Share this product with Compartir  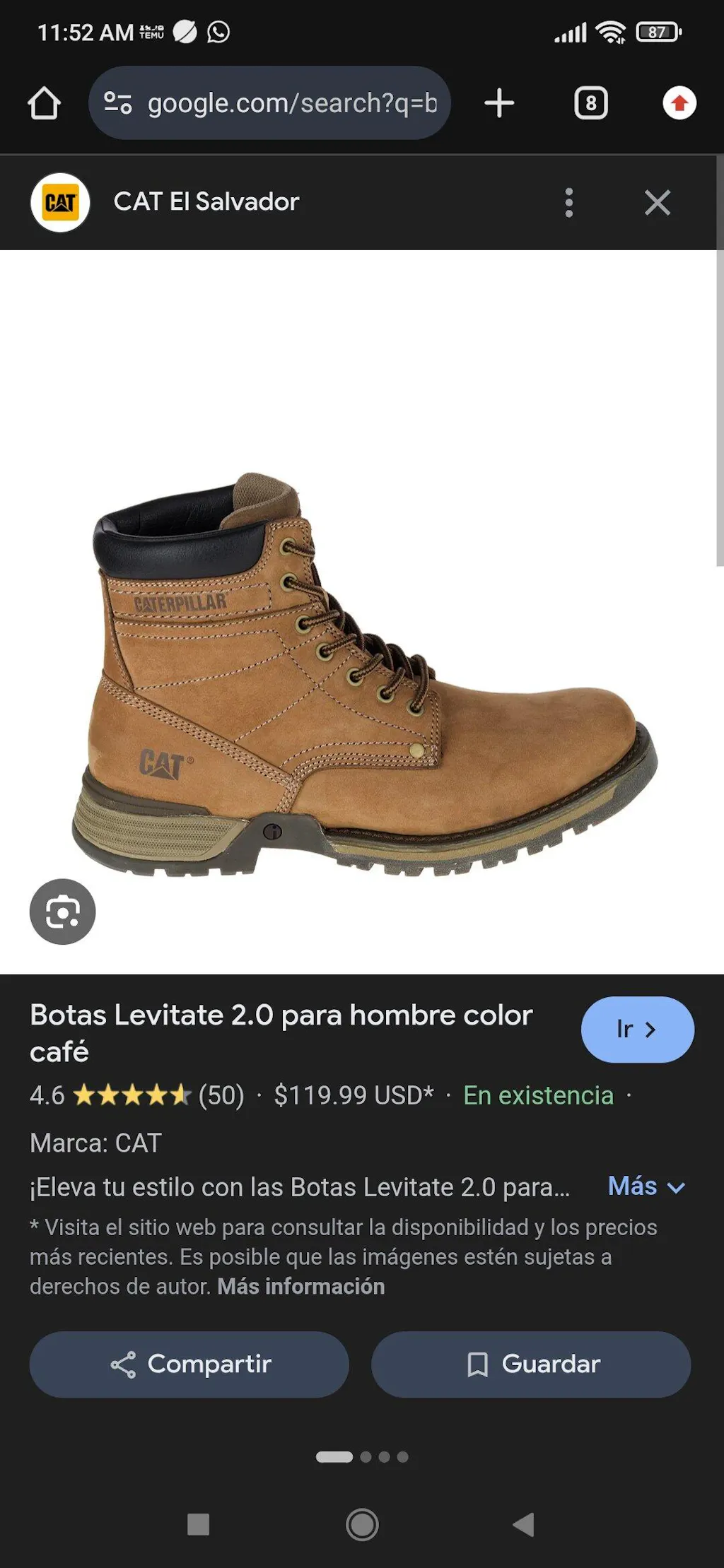pos(189,1364)
